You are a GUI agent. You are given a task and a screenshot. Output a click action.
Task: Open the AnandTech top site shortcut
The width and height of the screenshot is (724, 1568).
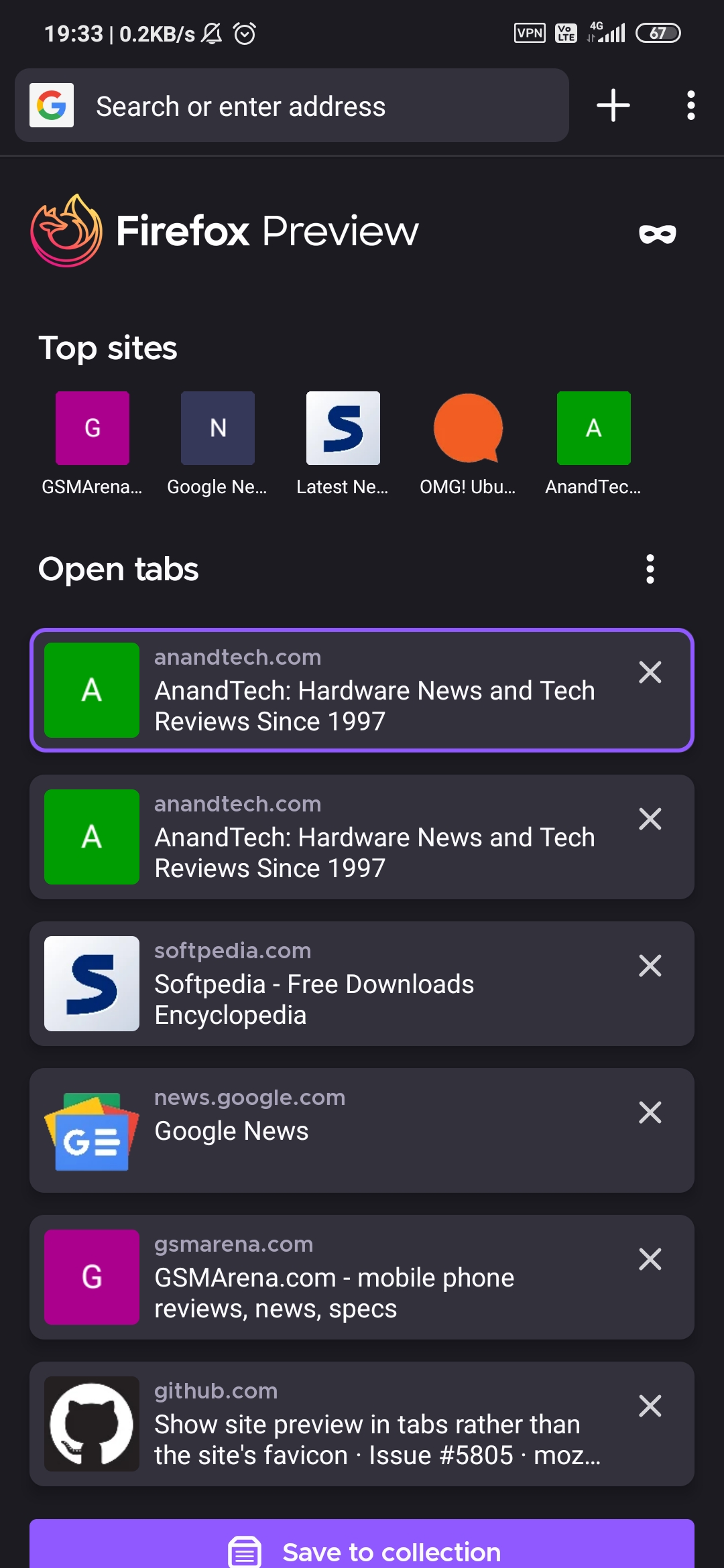tap(593, 428)
